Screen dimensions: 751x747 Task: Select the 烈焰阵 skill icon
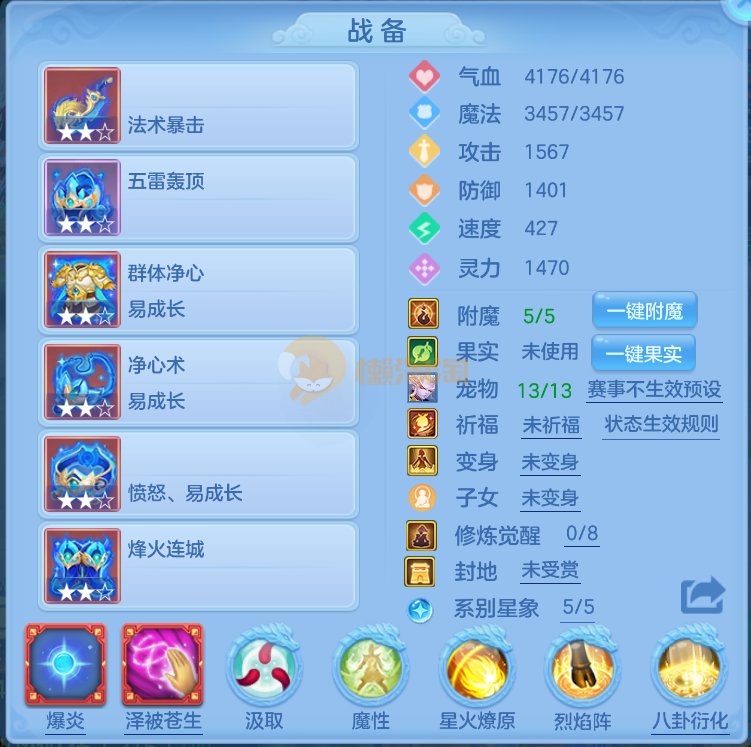[x=582, y=666]
